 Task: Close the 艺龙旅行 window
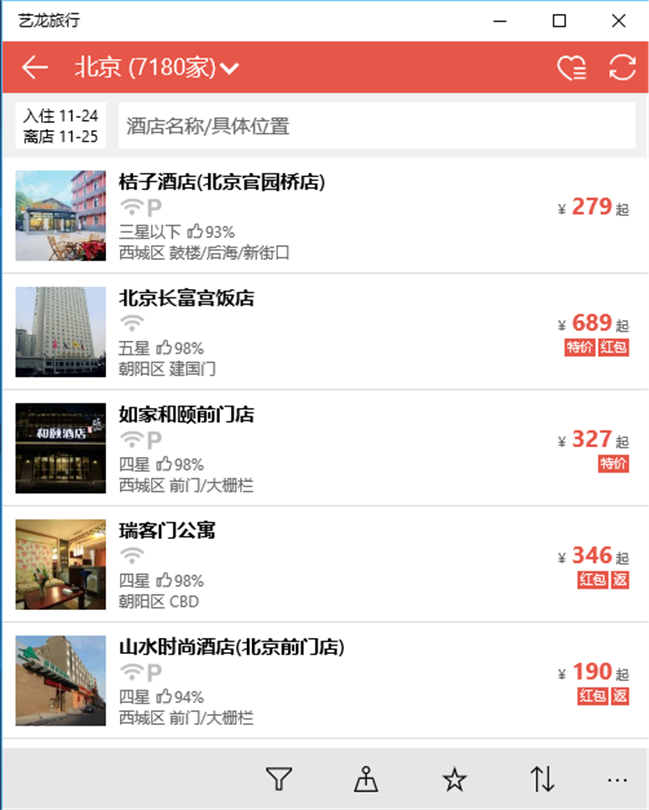point(618,21)
